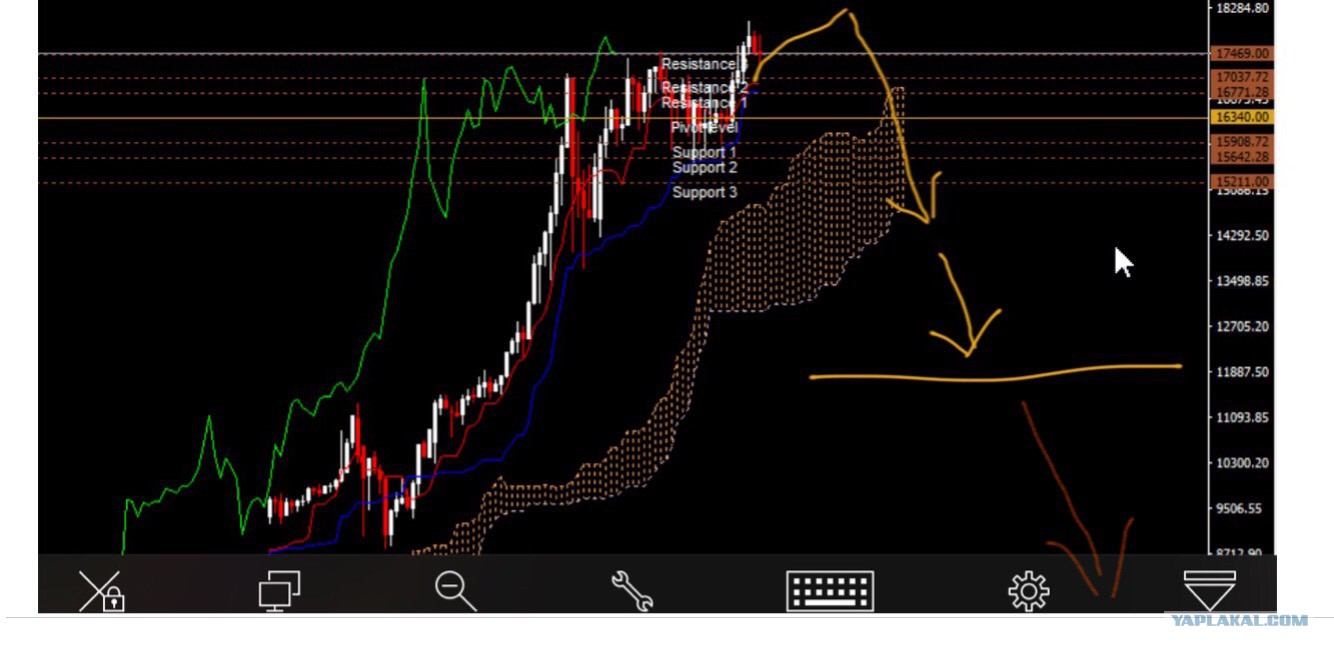Screen dimensions: 1334x650
Task: Tap the close-with-lock icon in the toolbar
Action: click(101, 591)
